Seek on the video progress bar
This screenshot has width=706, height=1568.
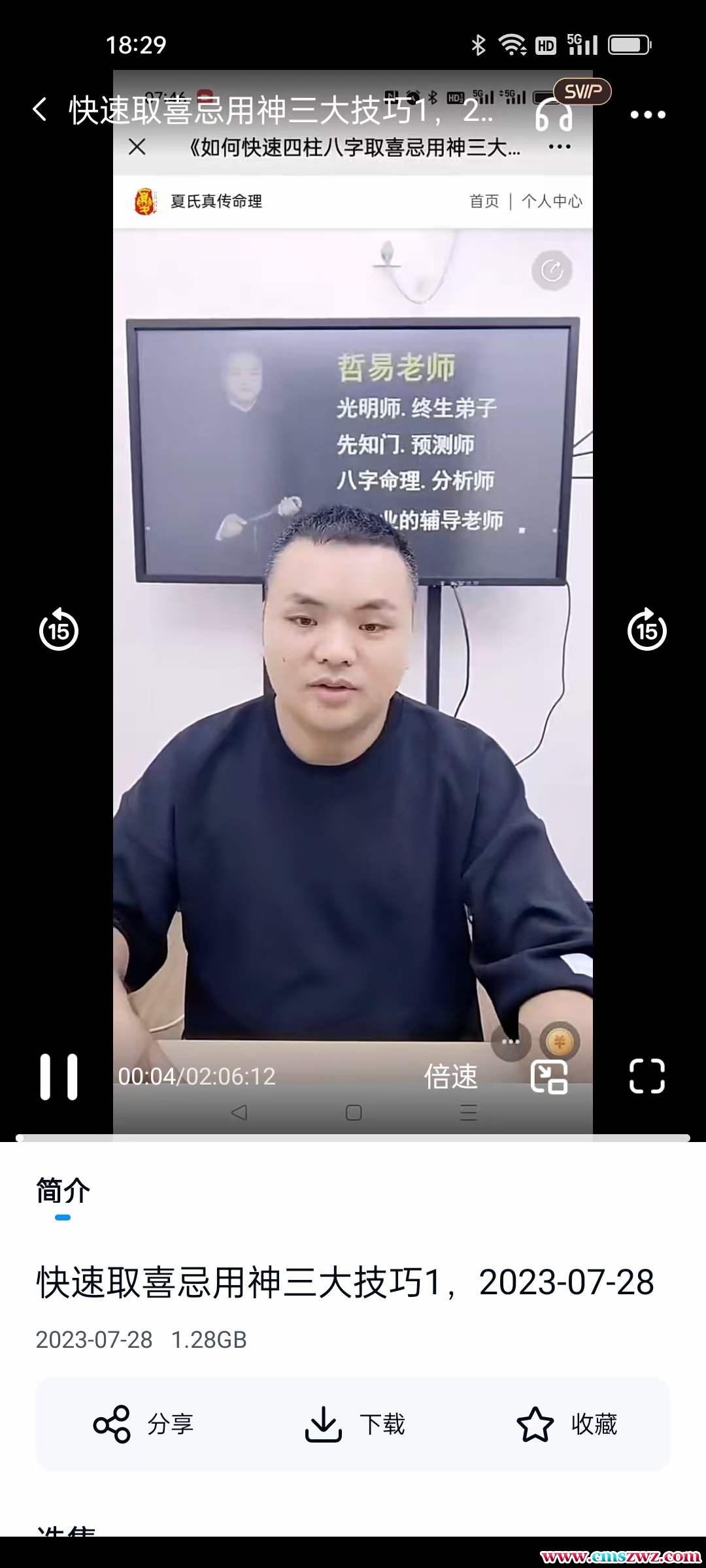click(x=353, y=1137)
